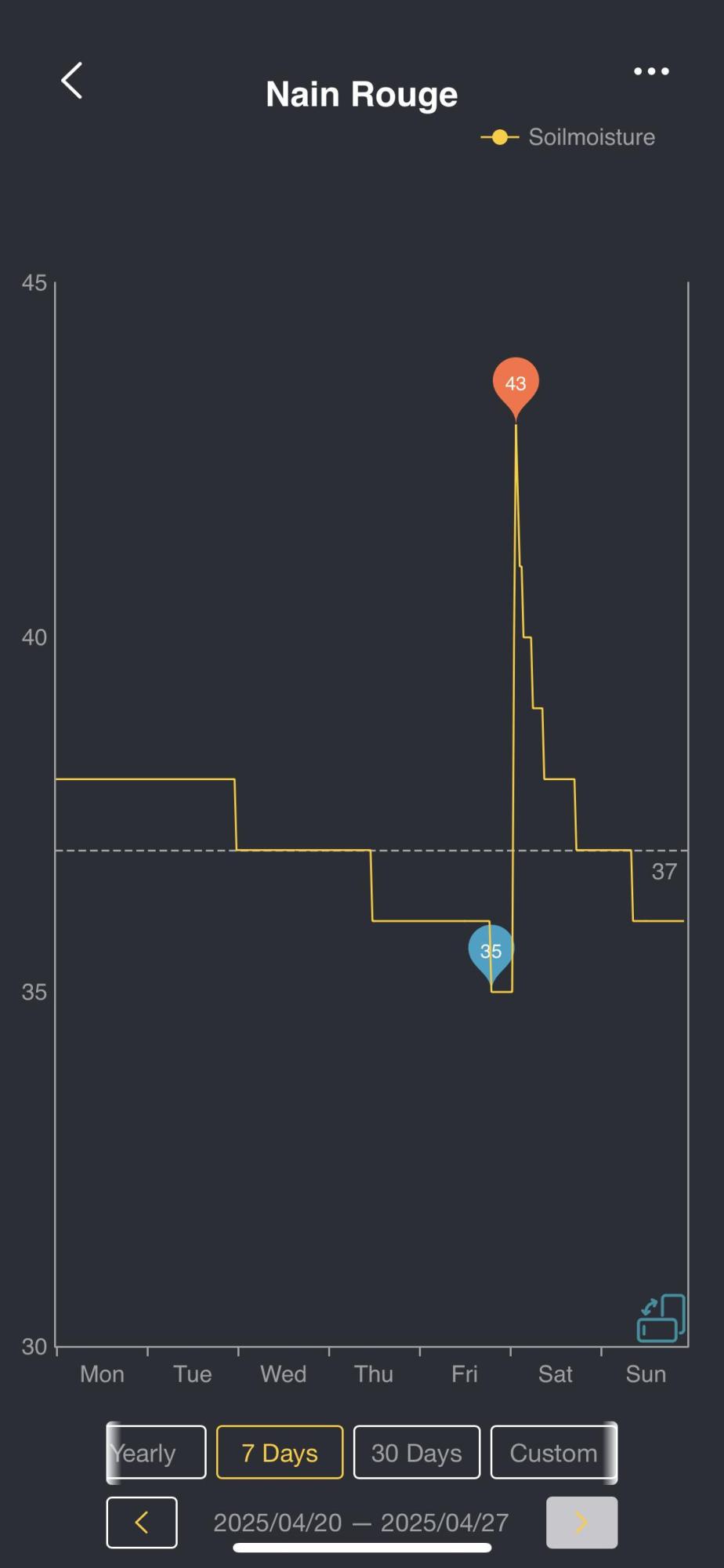
Task: Switch to the Yearly range
Action: tap(156, 1453)
